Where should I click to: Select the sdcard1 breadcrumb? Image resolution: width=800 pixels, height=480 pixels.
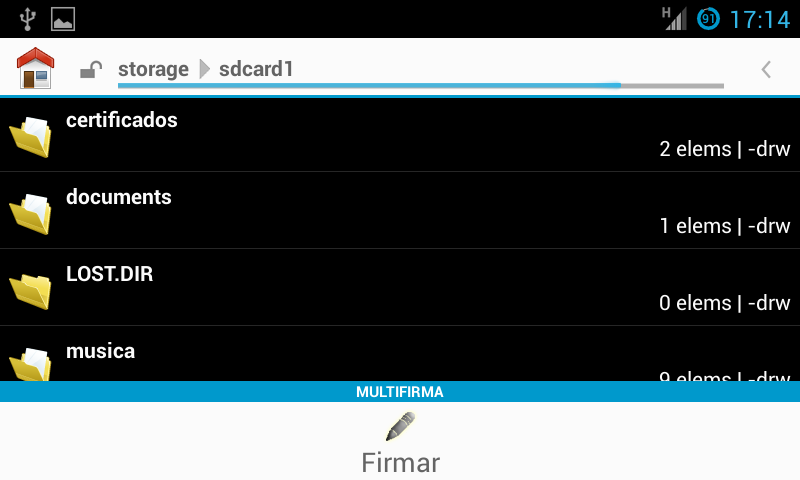tap(256, 69)
